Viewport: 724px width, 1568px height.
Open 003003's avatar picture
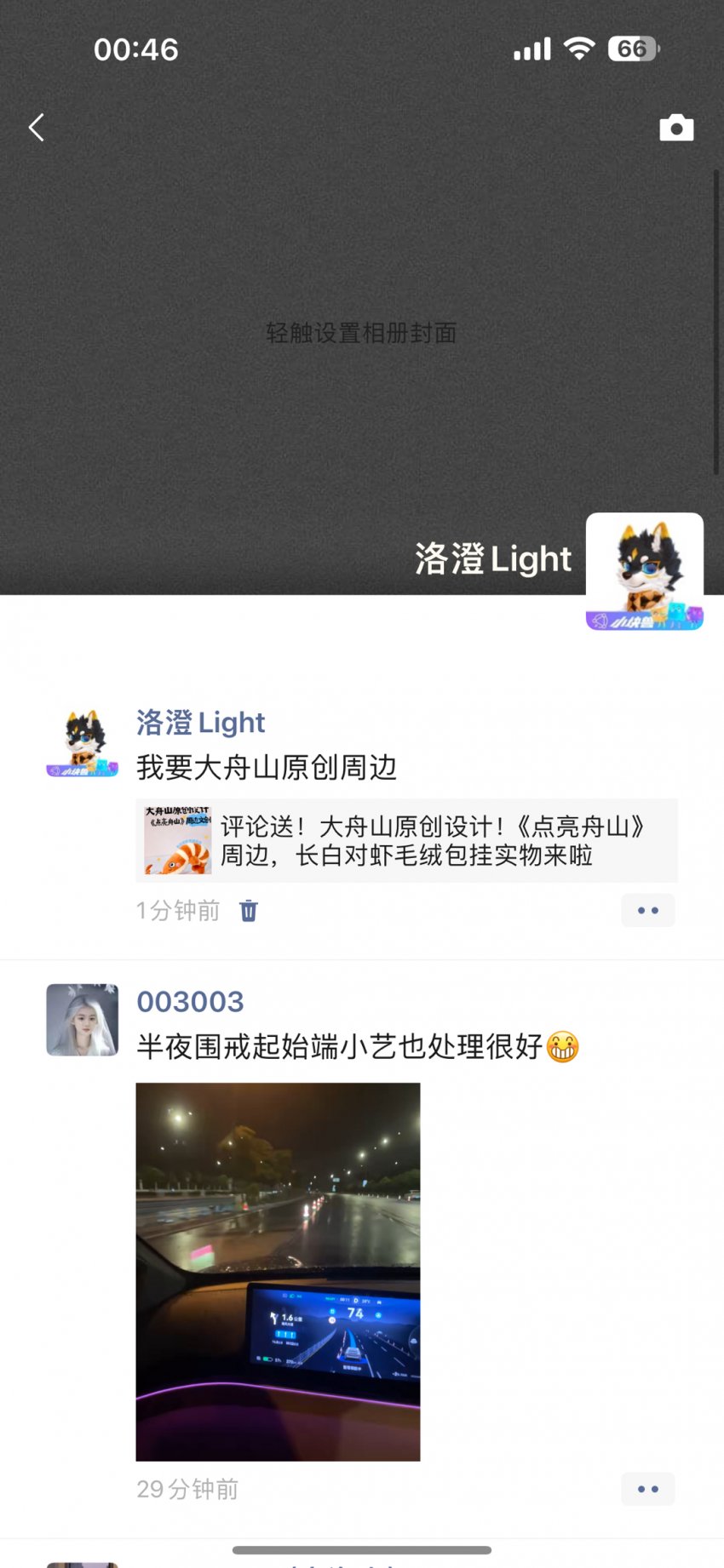coord(82,1020)
